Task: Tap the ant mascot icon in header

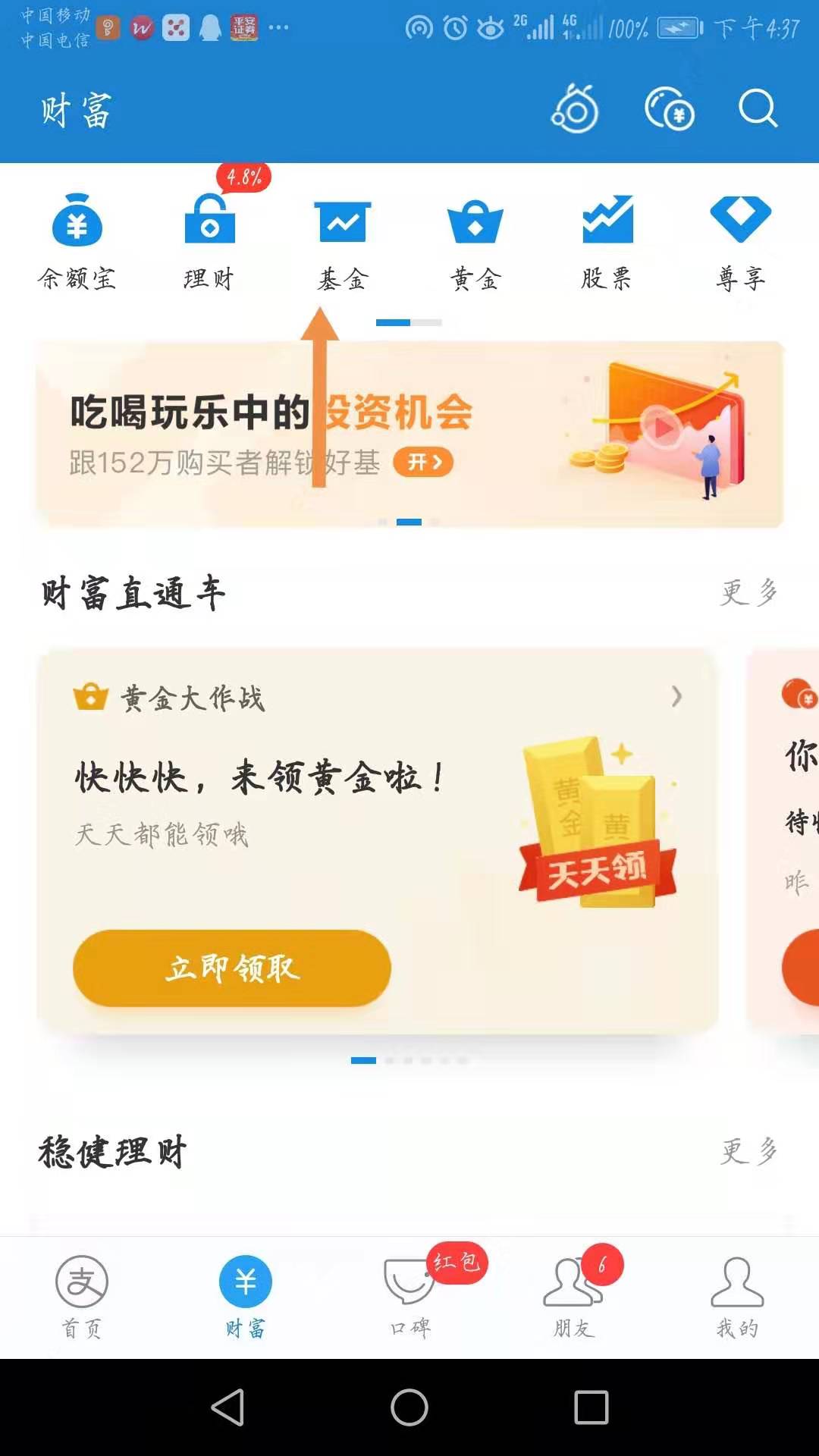Action: 574,111
